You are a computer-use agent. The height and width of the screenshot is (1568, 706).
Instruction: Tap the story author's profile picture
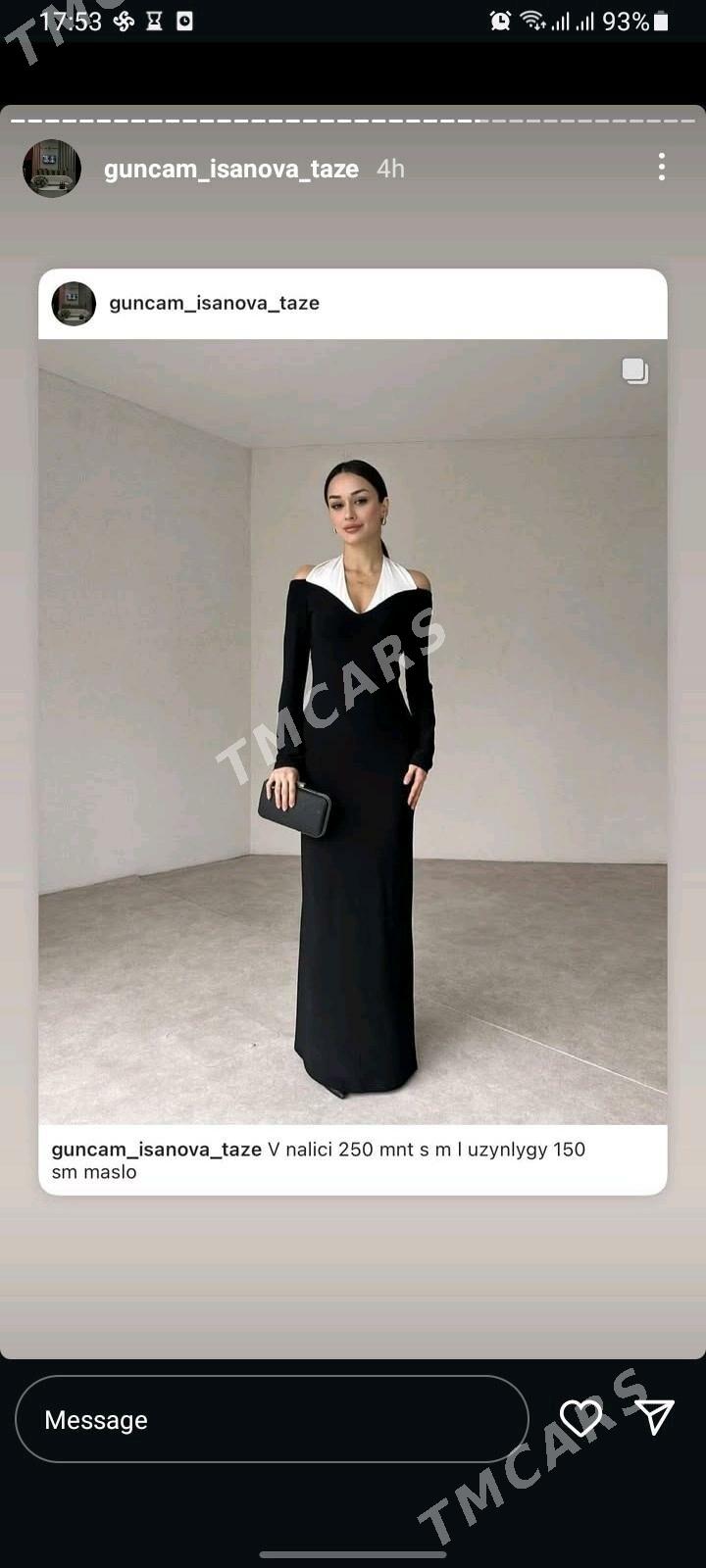point(52,169)
